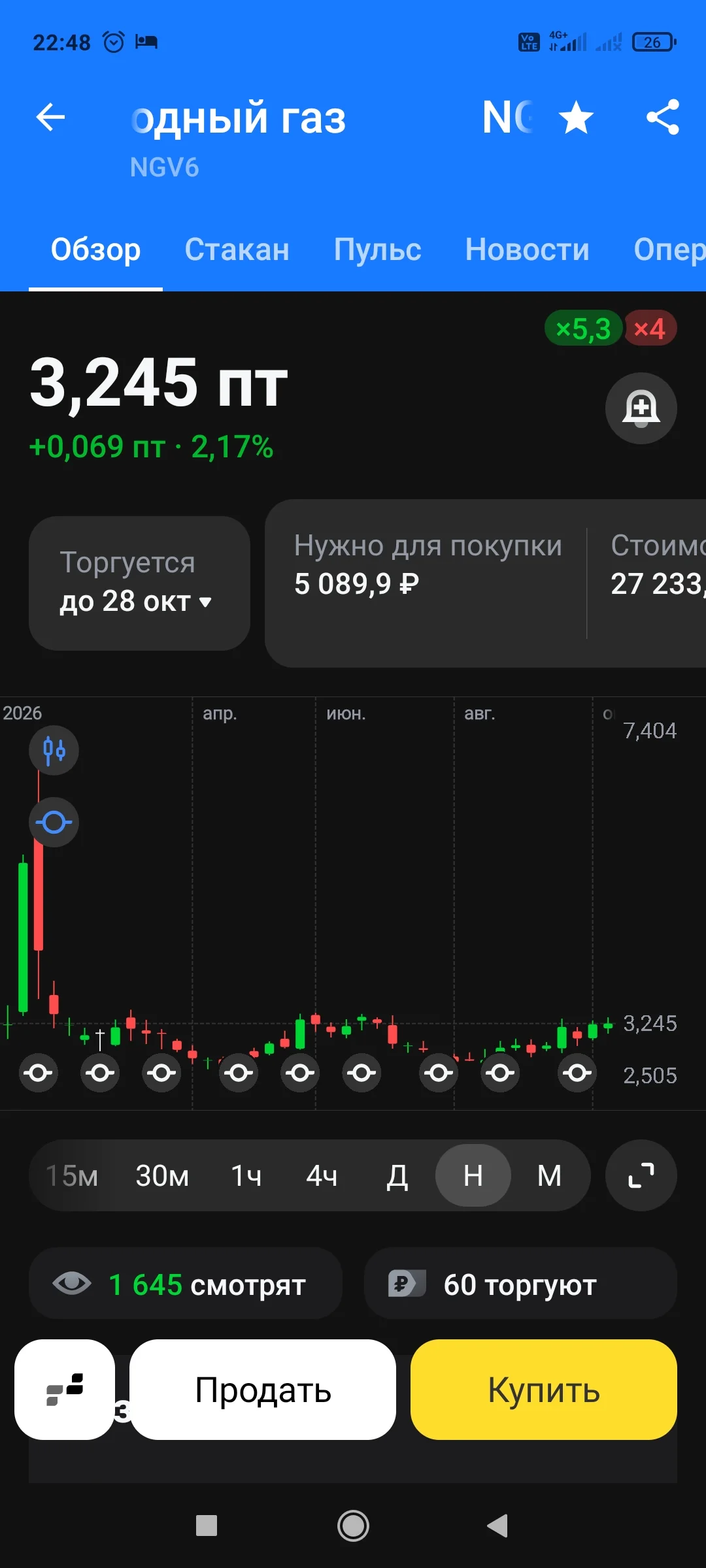Switch to the Новости tab

527,250
